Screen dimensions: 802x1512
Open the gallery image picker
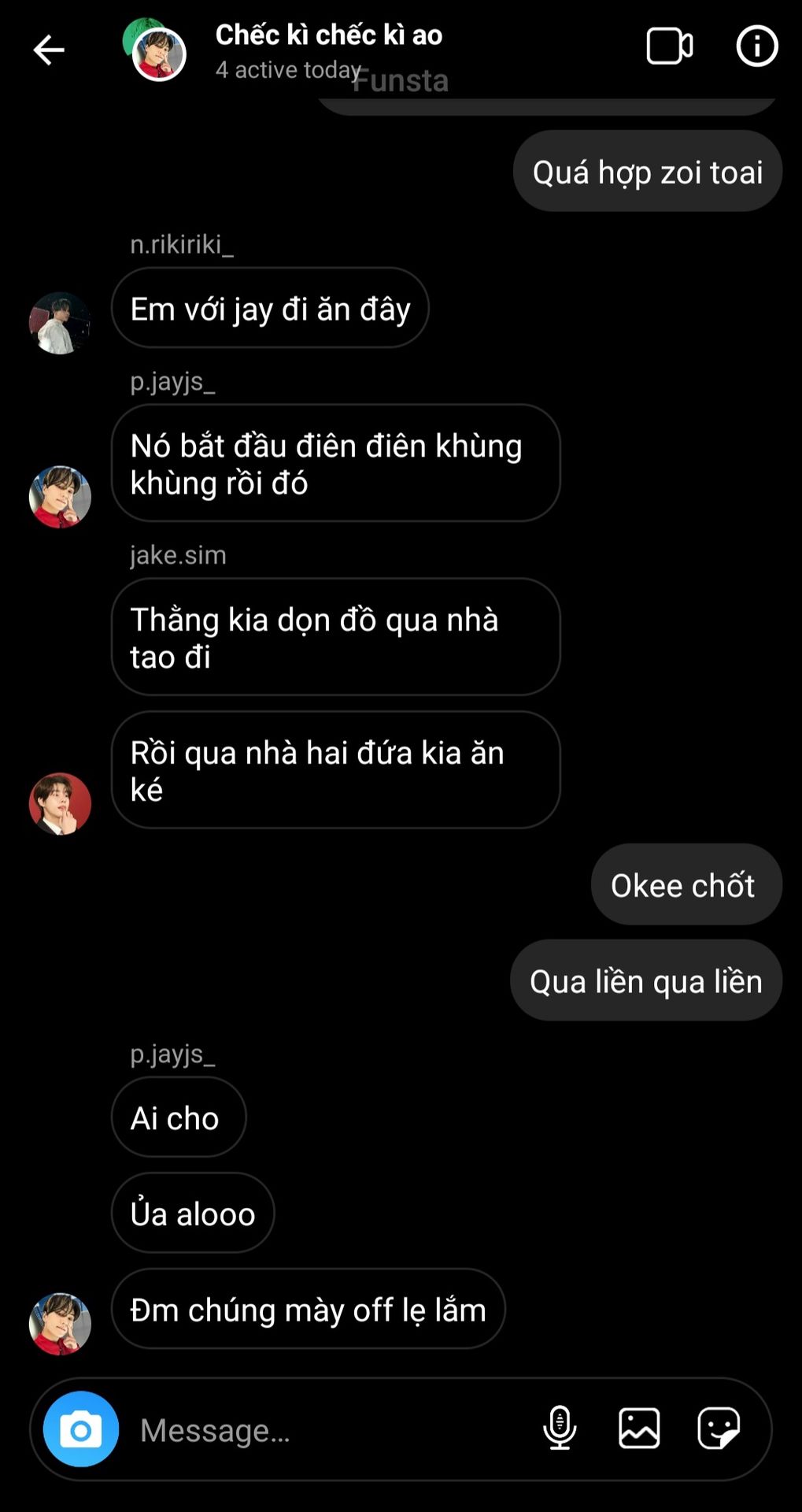639,1428
